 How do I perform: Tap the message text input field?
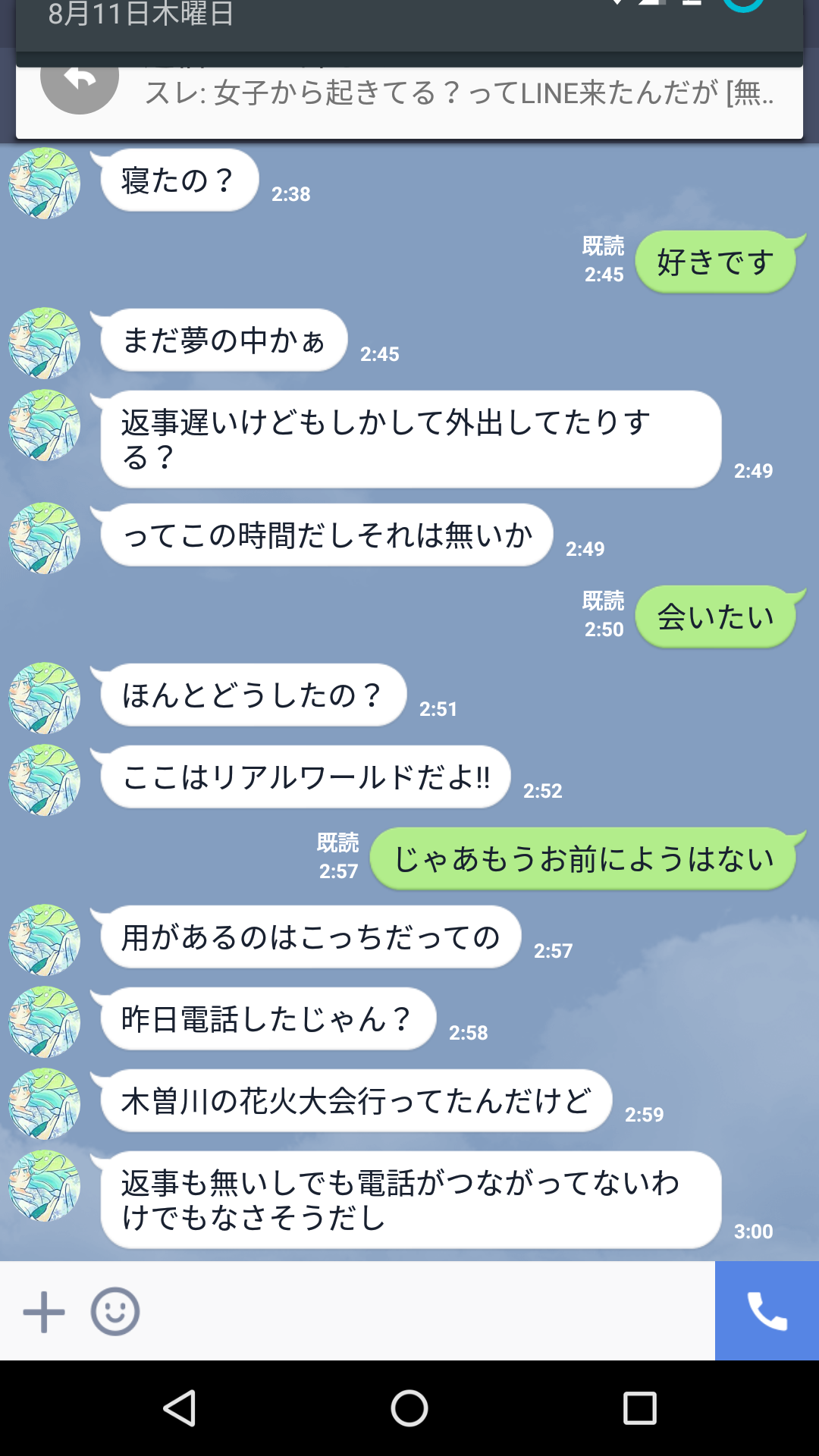[x=425, y=1312]
